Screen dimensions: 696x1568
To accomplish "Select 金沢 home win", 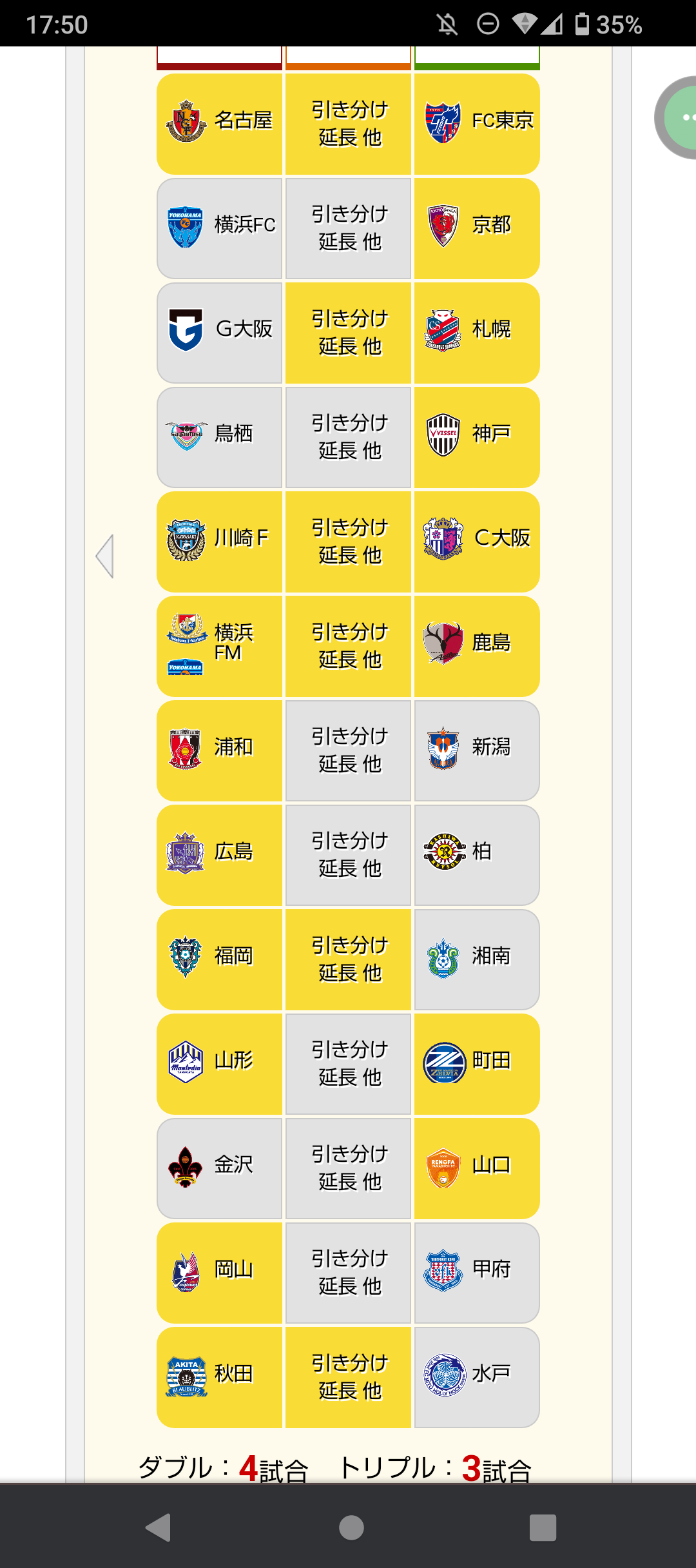I will (x=220, y=1168).
